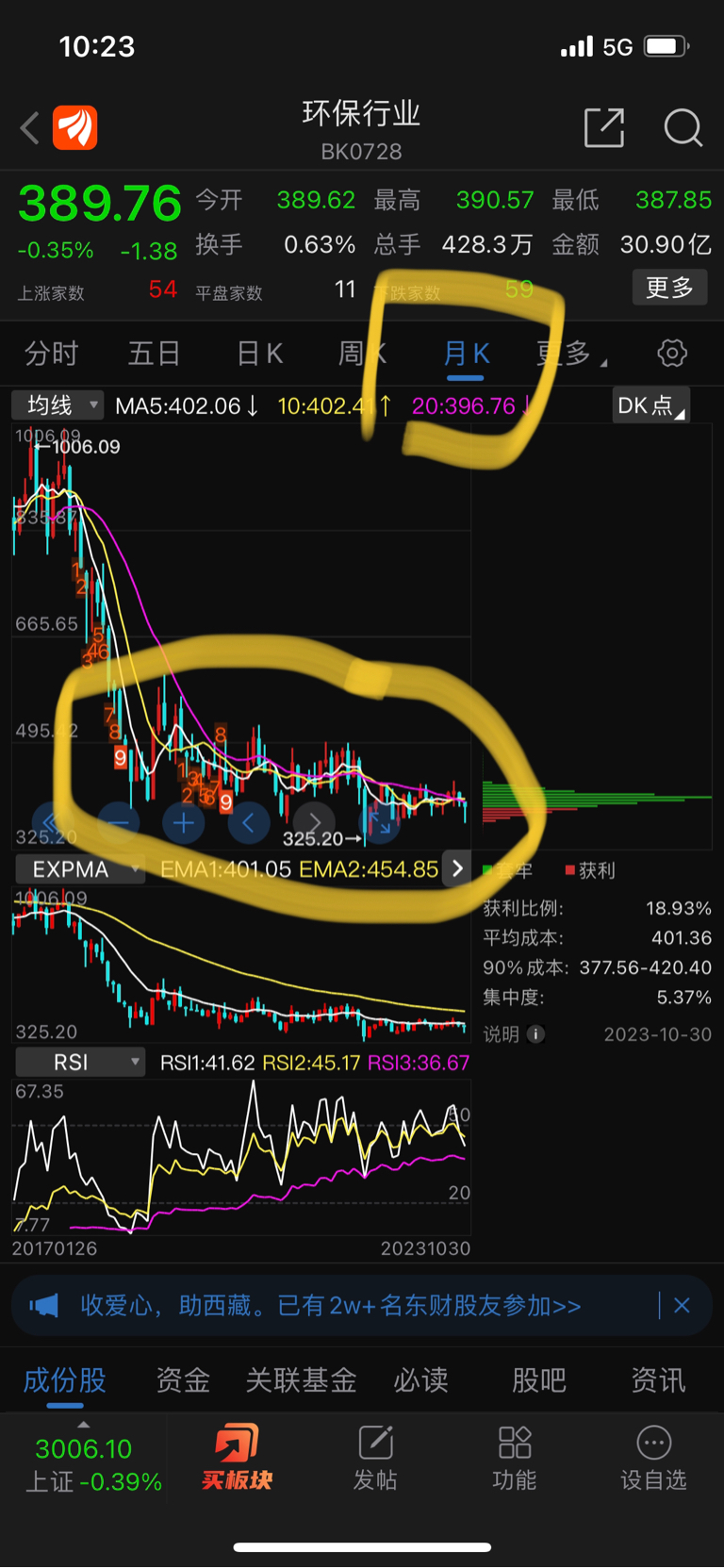Switch to the 分时 chart tab

tap(52, 354)
